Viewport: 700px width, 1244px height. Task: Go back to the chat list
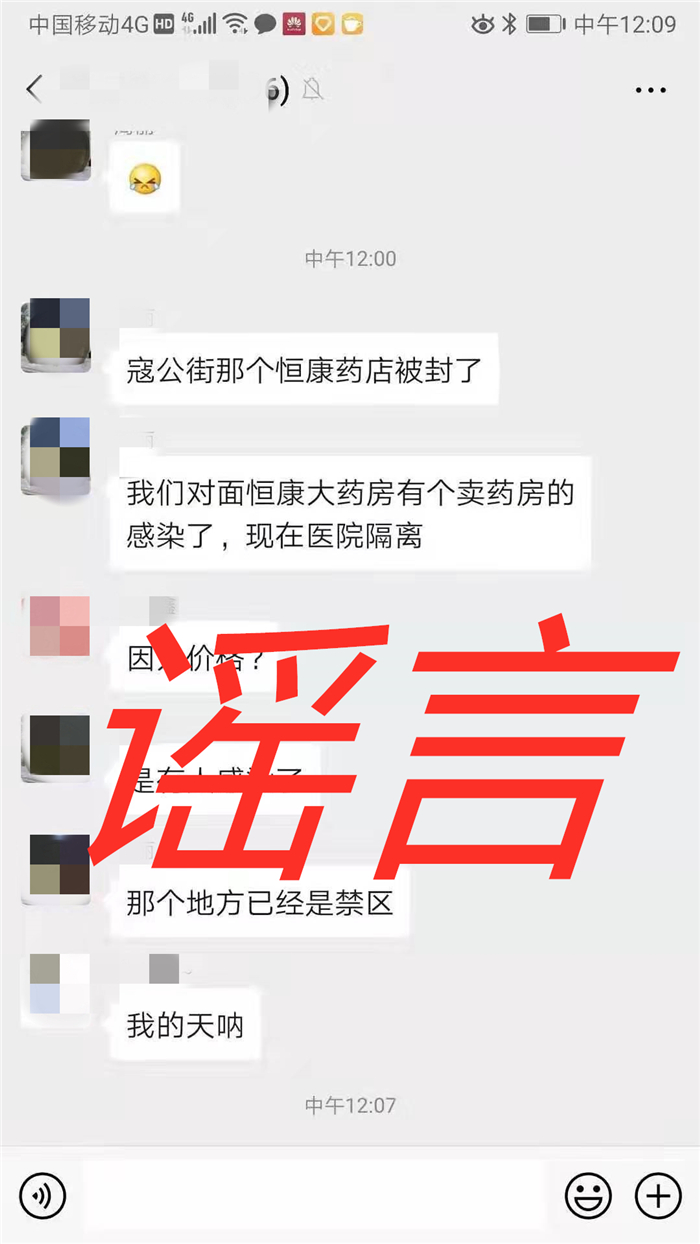point(35,89)
